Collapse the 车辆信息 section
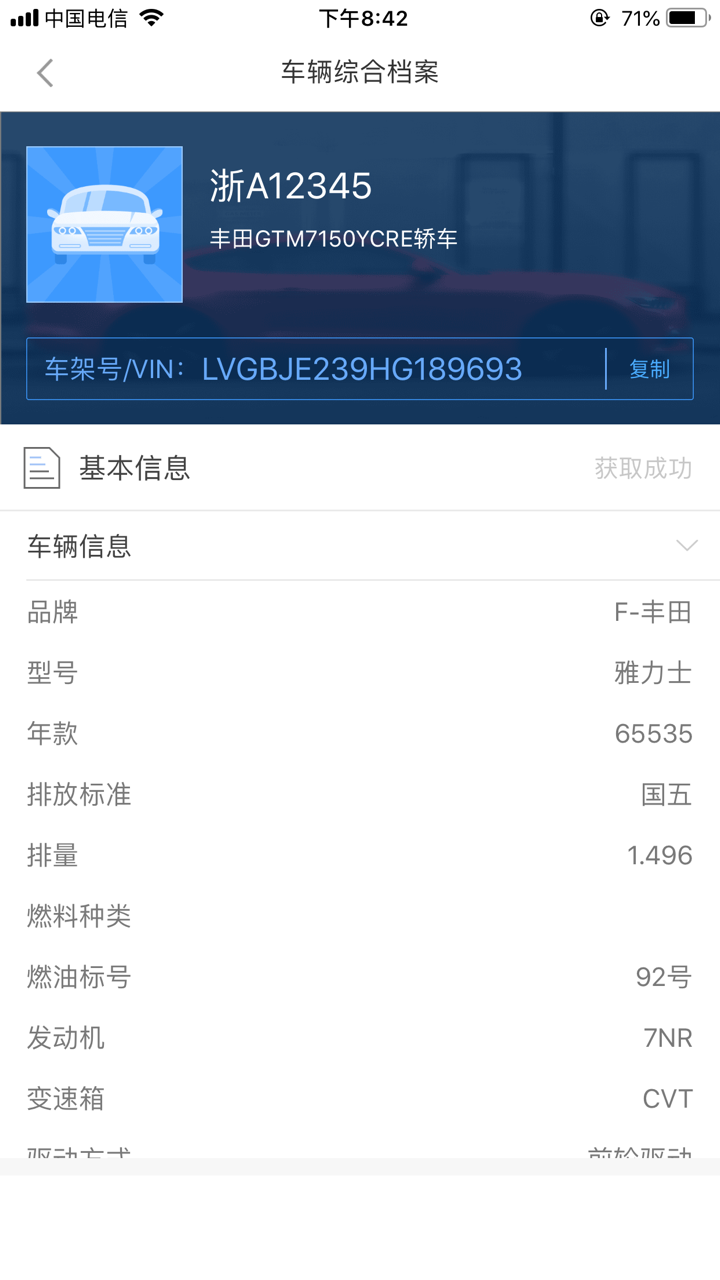Viewport: 720px width, 1280px height. coord(686,546)
